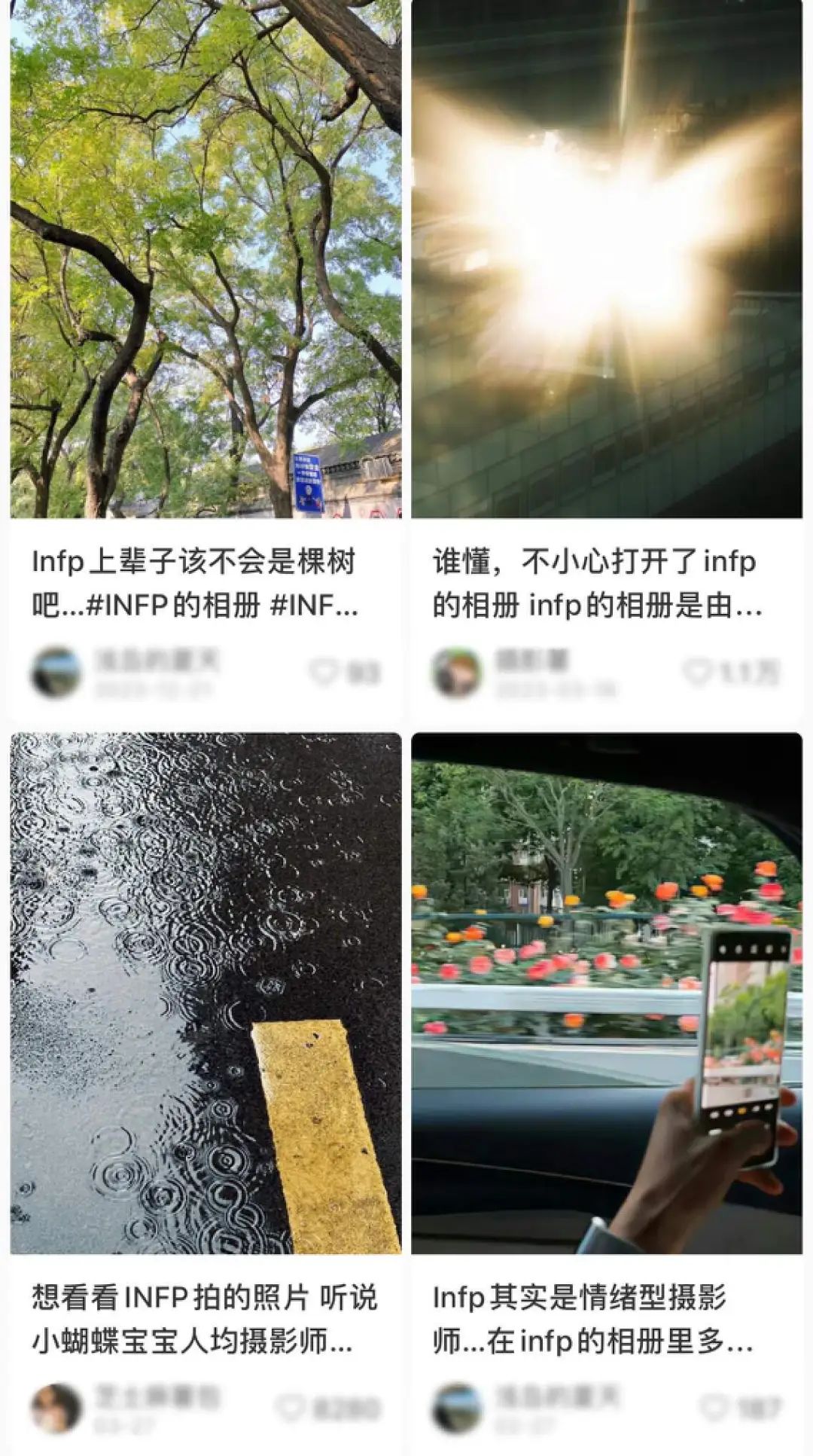Open author avatar under 'Infp上辈子该不会是棵树吧'
Viewport: 813px width, 1456px height.
(56, 672)
